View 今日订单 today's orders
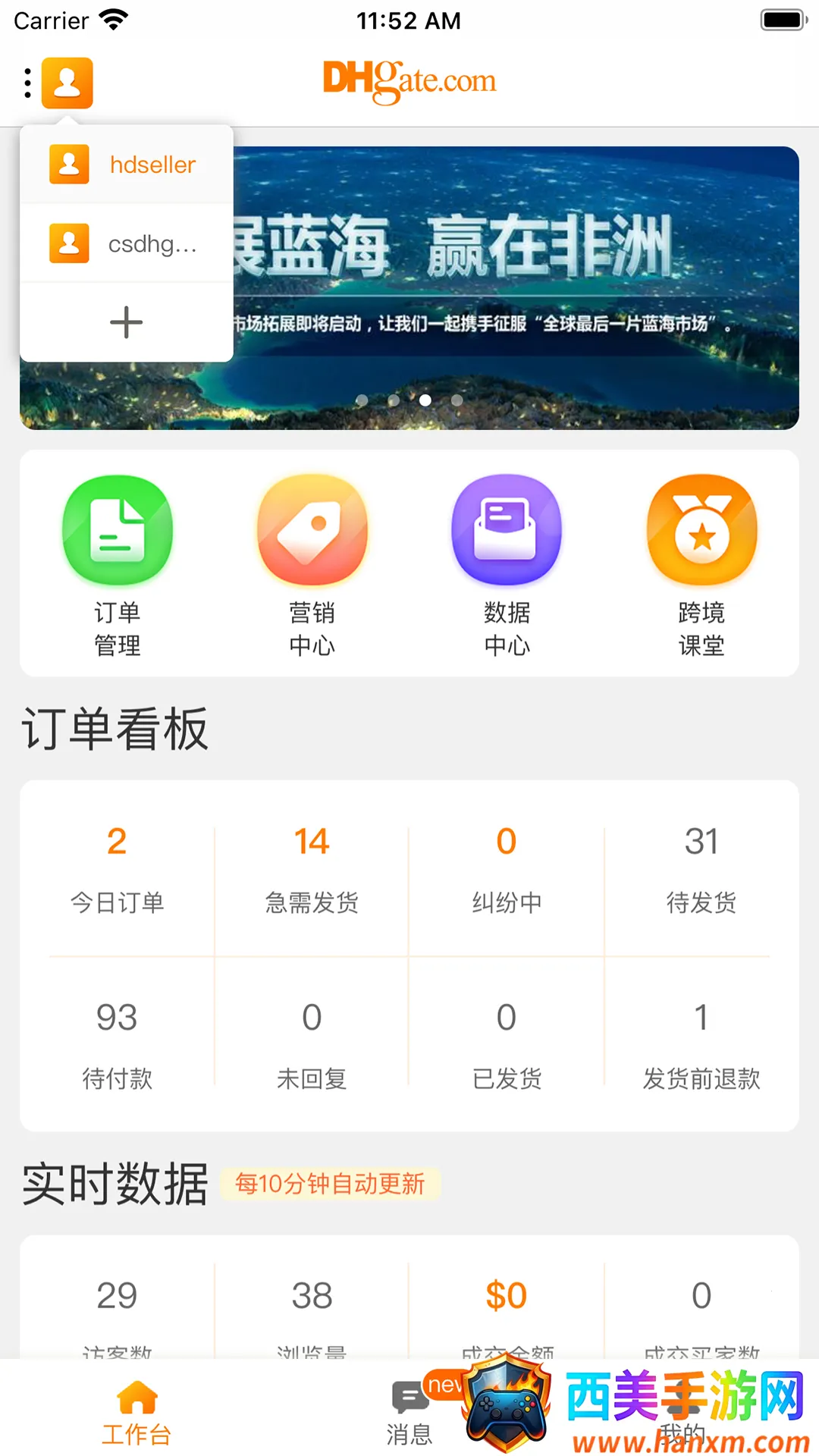The width and height of the screenshot is (819, 1456). (x=117, y=868)
